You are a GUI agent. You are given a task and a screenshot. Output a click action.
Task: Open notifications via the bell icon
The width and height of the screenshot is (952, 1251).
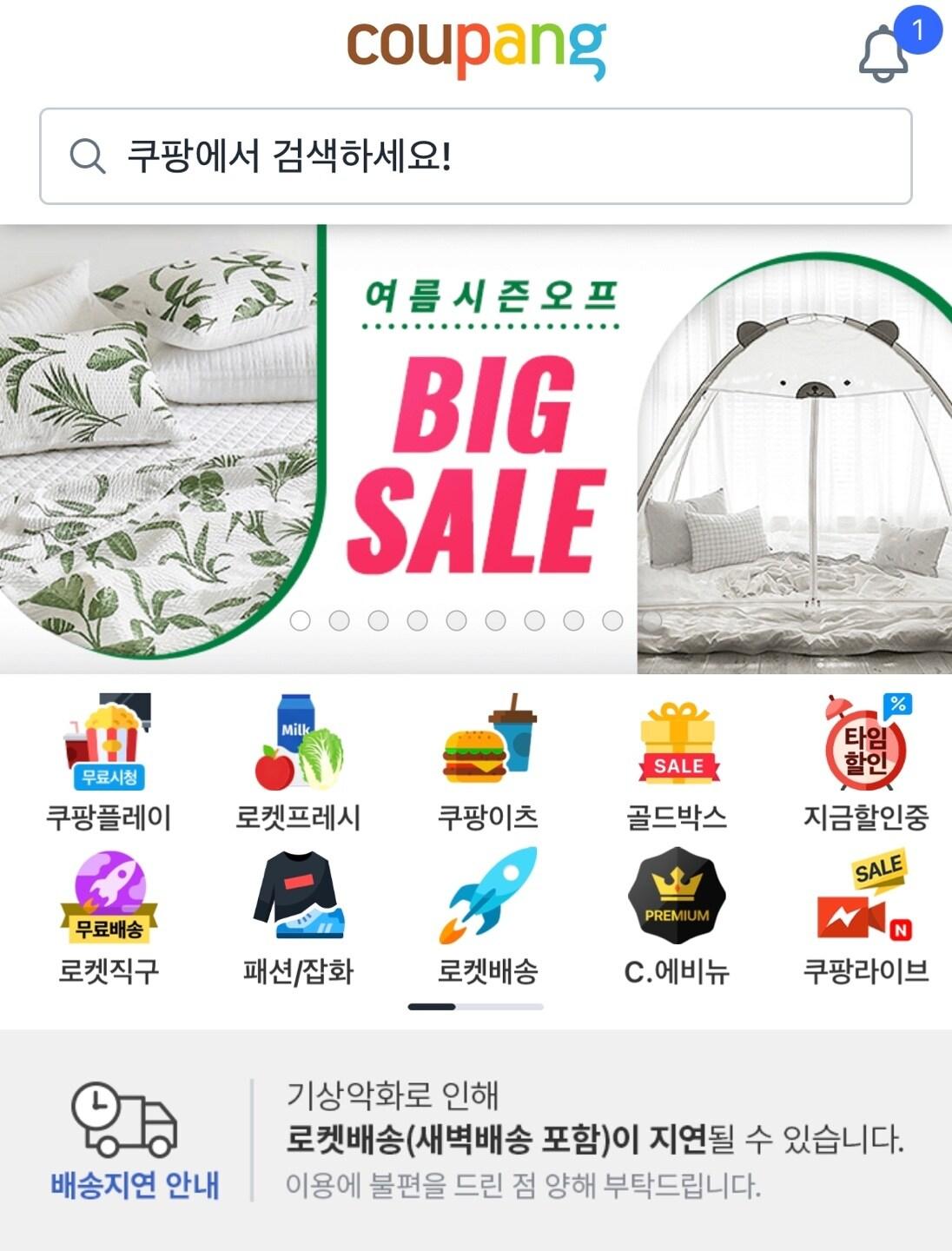[886, 52]
